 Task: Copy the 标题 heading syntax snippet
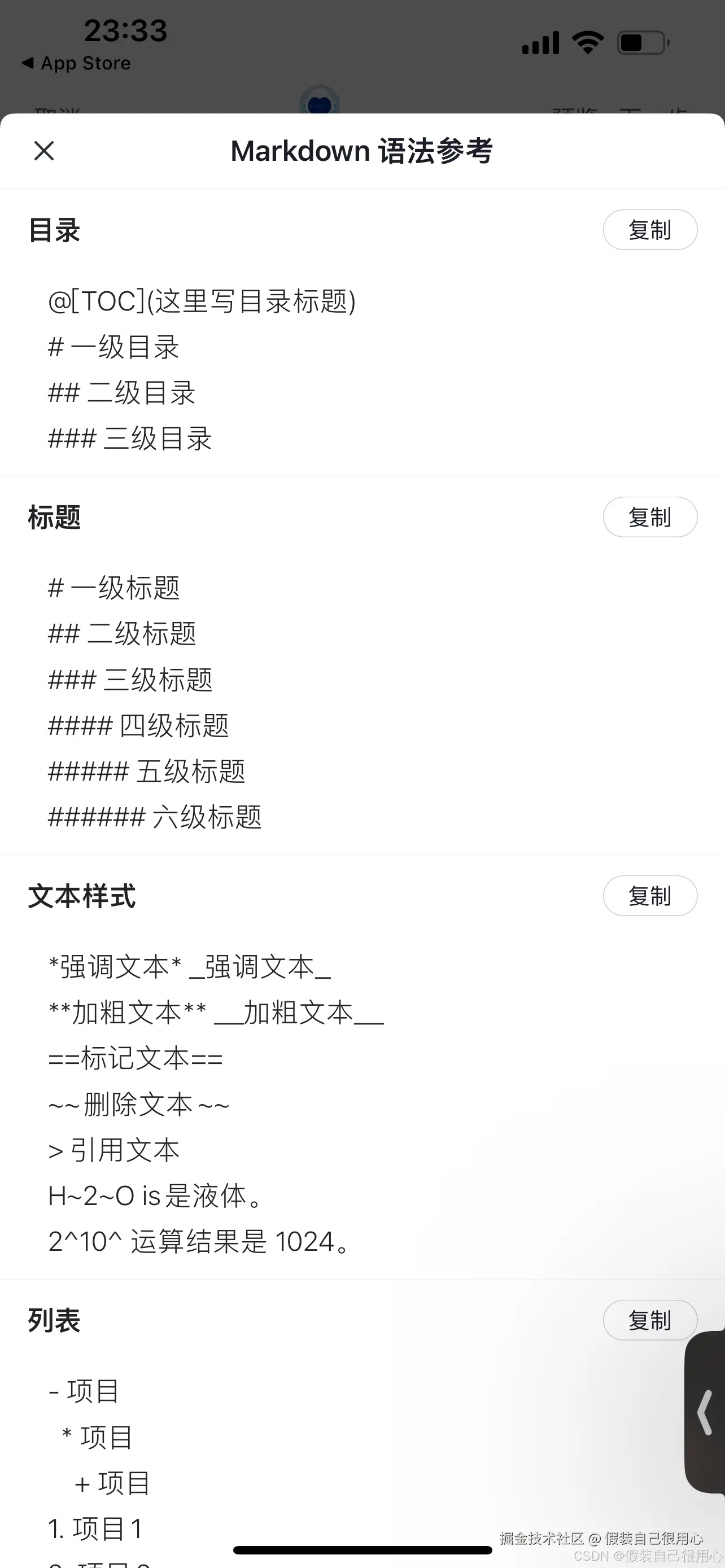click(x=649, y=517)
